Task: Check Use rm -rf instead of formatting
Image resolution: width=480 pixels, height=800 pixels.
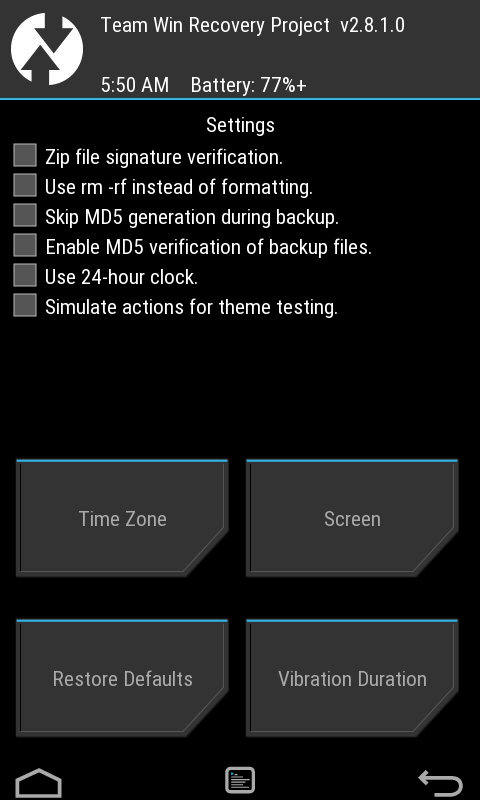Action: 25,185
